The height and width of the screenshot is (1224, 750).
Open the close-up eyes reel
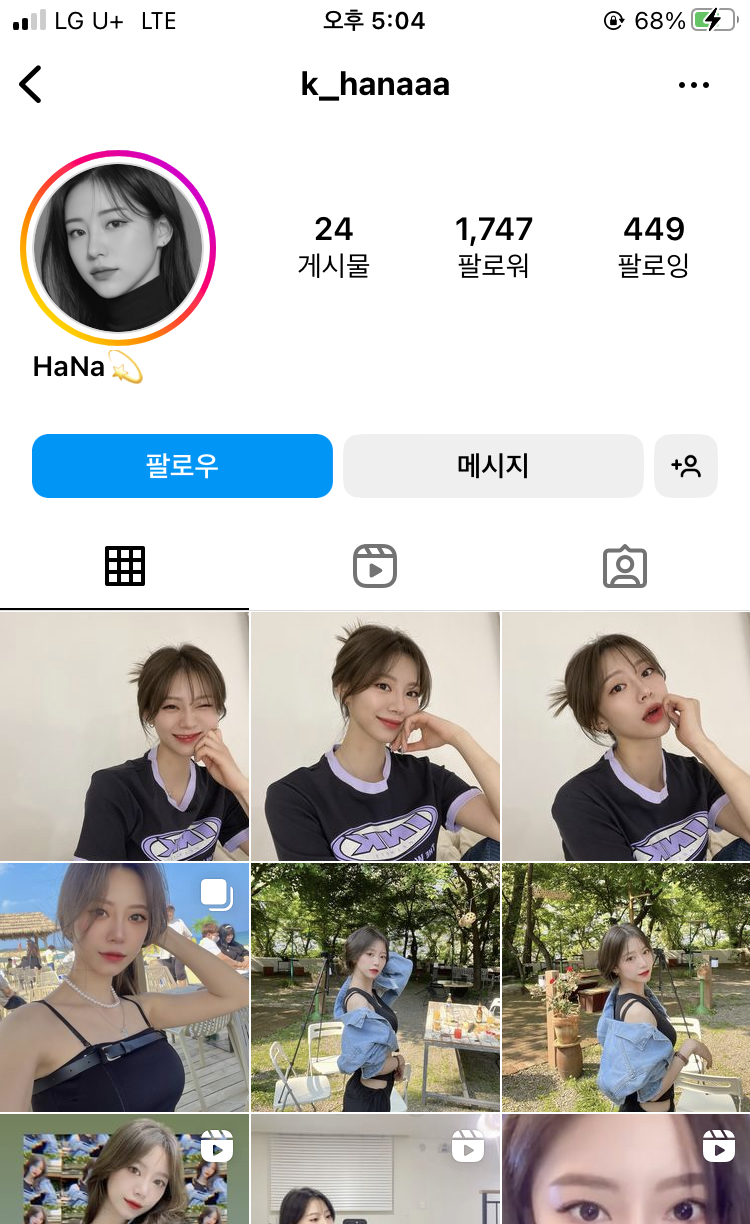626,1170
